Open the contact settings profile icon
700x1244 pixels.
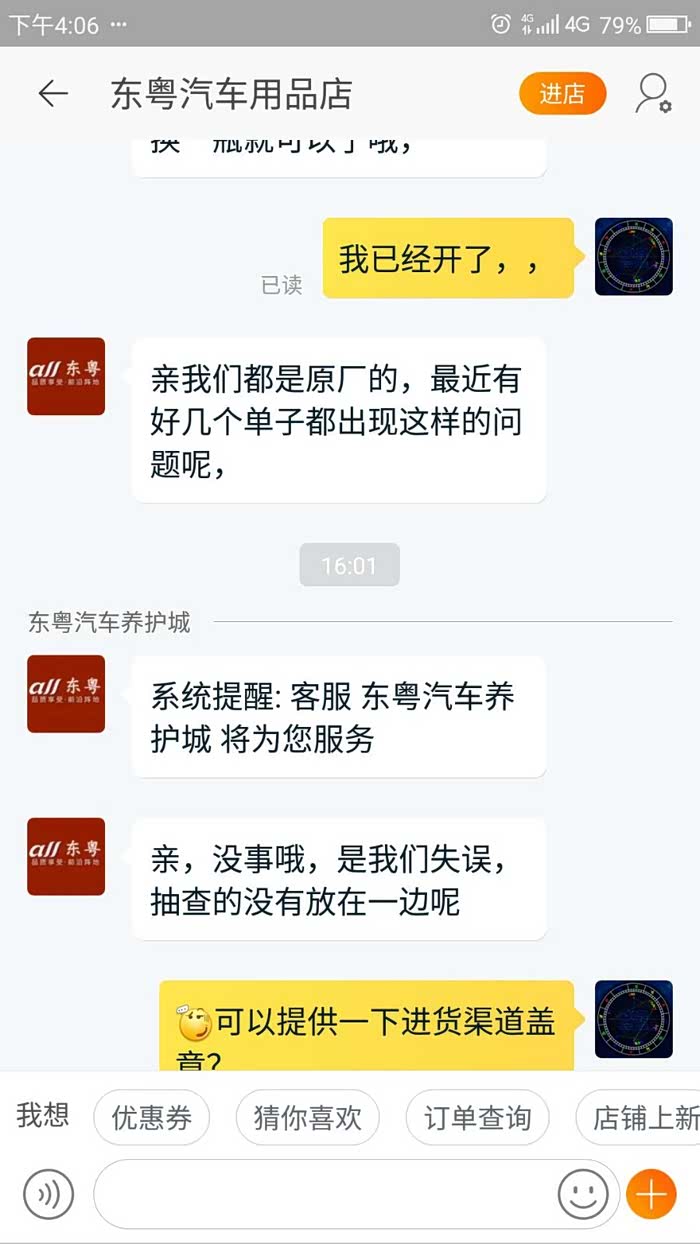(x=653, y=94)
